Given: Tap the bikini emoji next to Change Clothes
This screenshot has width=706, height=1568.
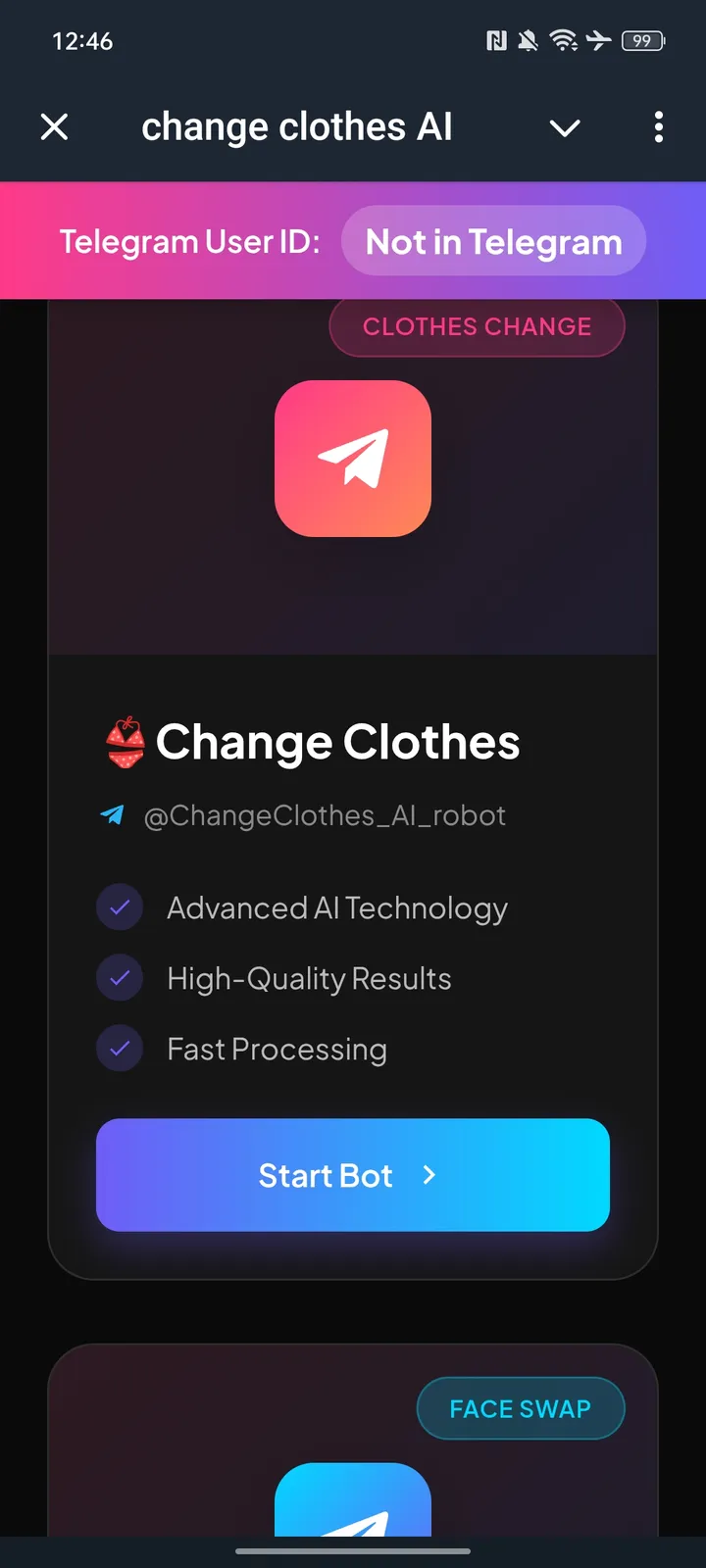Looking at the screenshot, I should (x=124, y=742).
